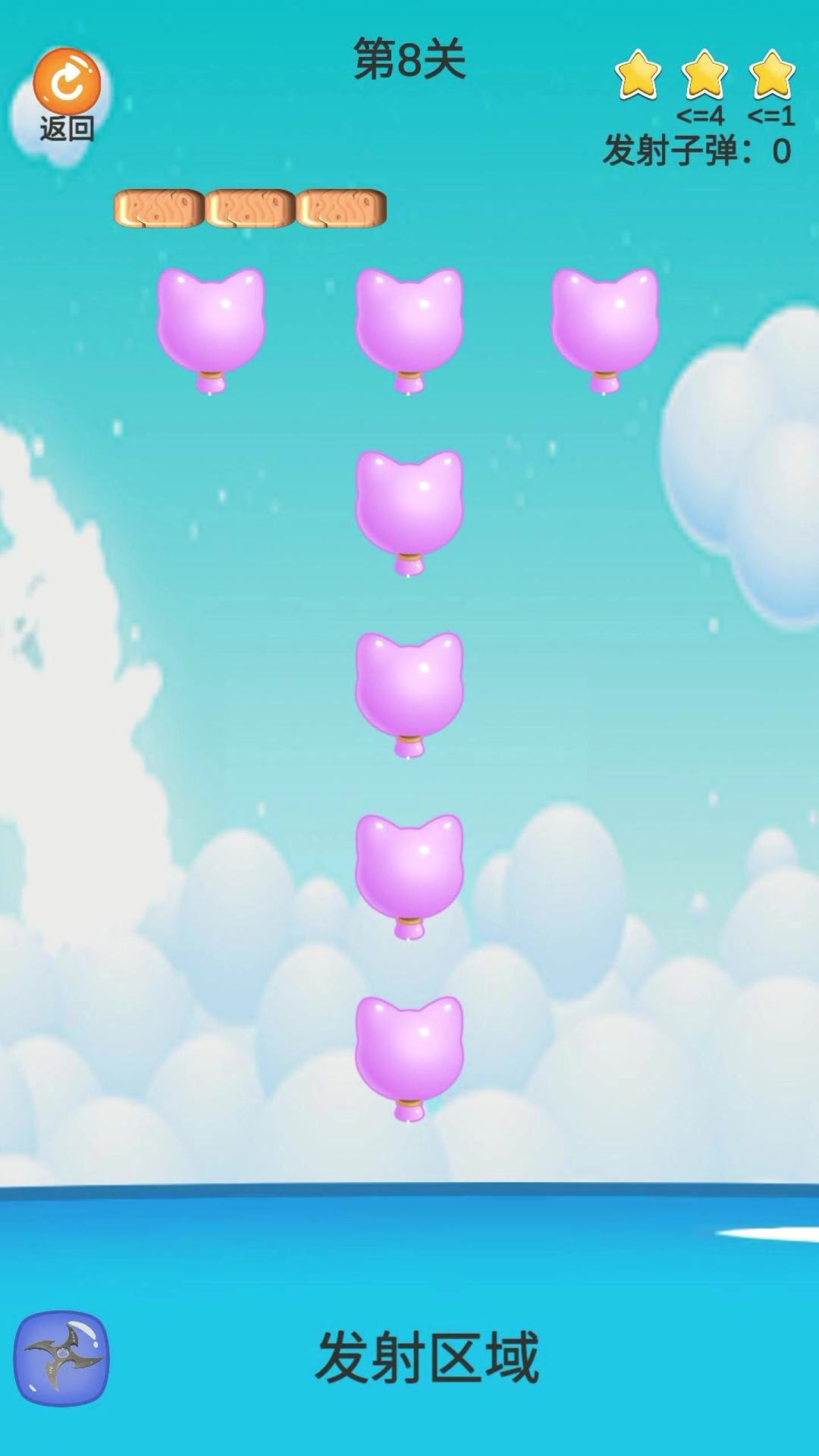Tap the orange 返回 back button
The height and width of the screenshot is (1456, 819).
point(67,82)
